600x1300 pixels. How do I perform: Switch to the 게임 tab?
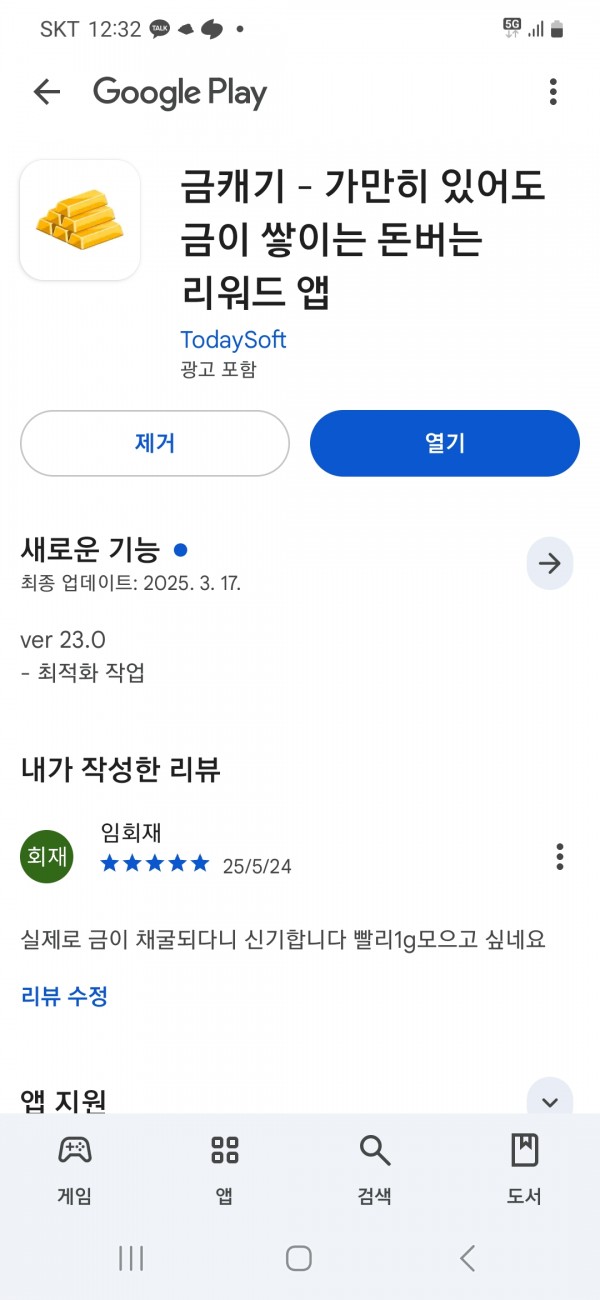click(x=75, y=1170)
